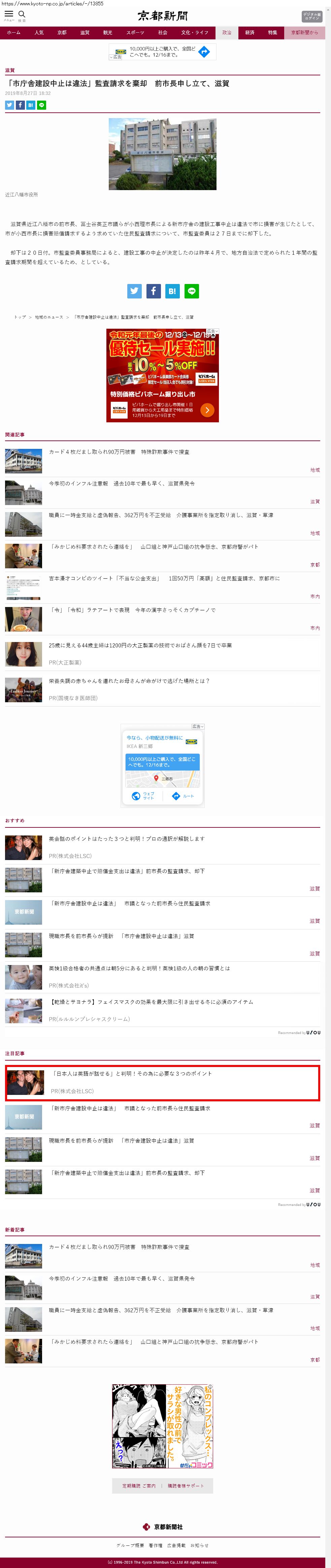Image resolution: width=331 pixels, height=1568 pixels.
Task: Switch to the スポーツ navigation tab
Action: [135, 33]
